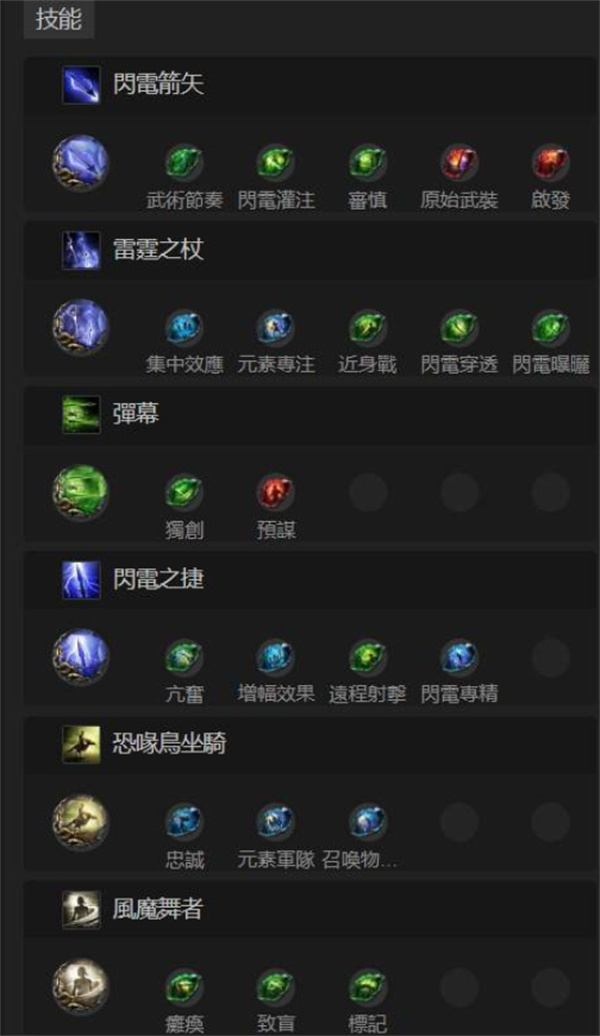This screenshot has height=1036, width=600.
Task: Open the 恐喙鳥坐騎 skill gem
Action: click(81, 823)
